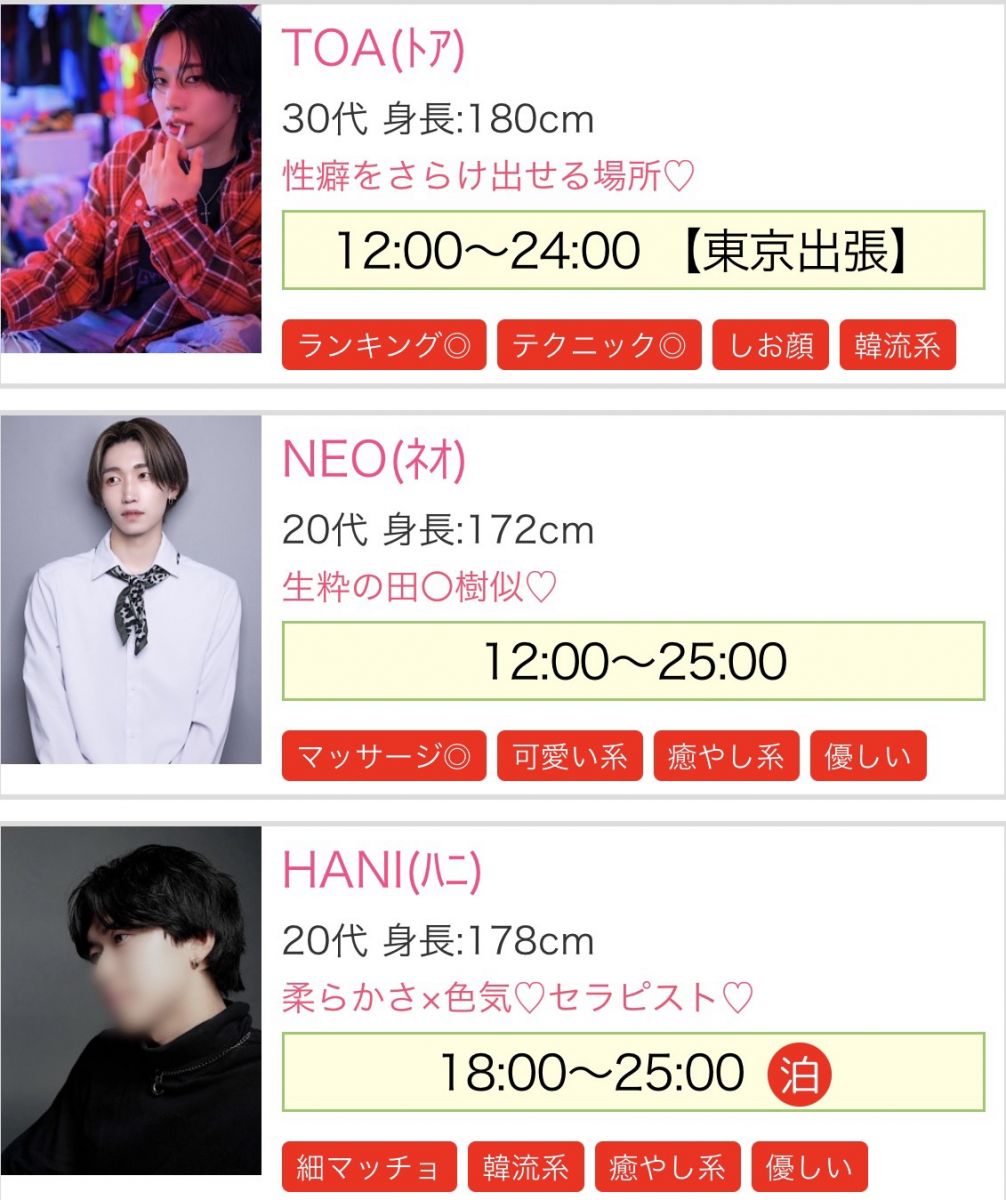The width and height of the screenshot is (1006, 1200).
Task: Open the TOA(トア) name link
Action: point(374,47)
